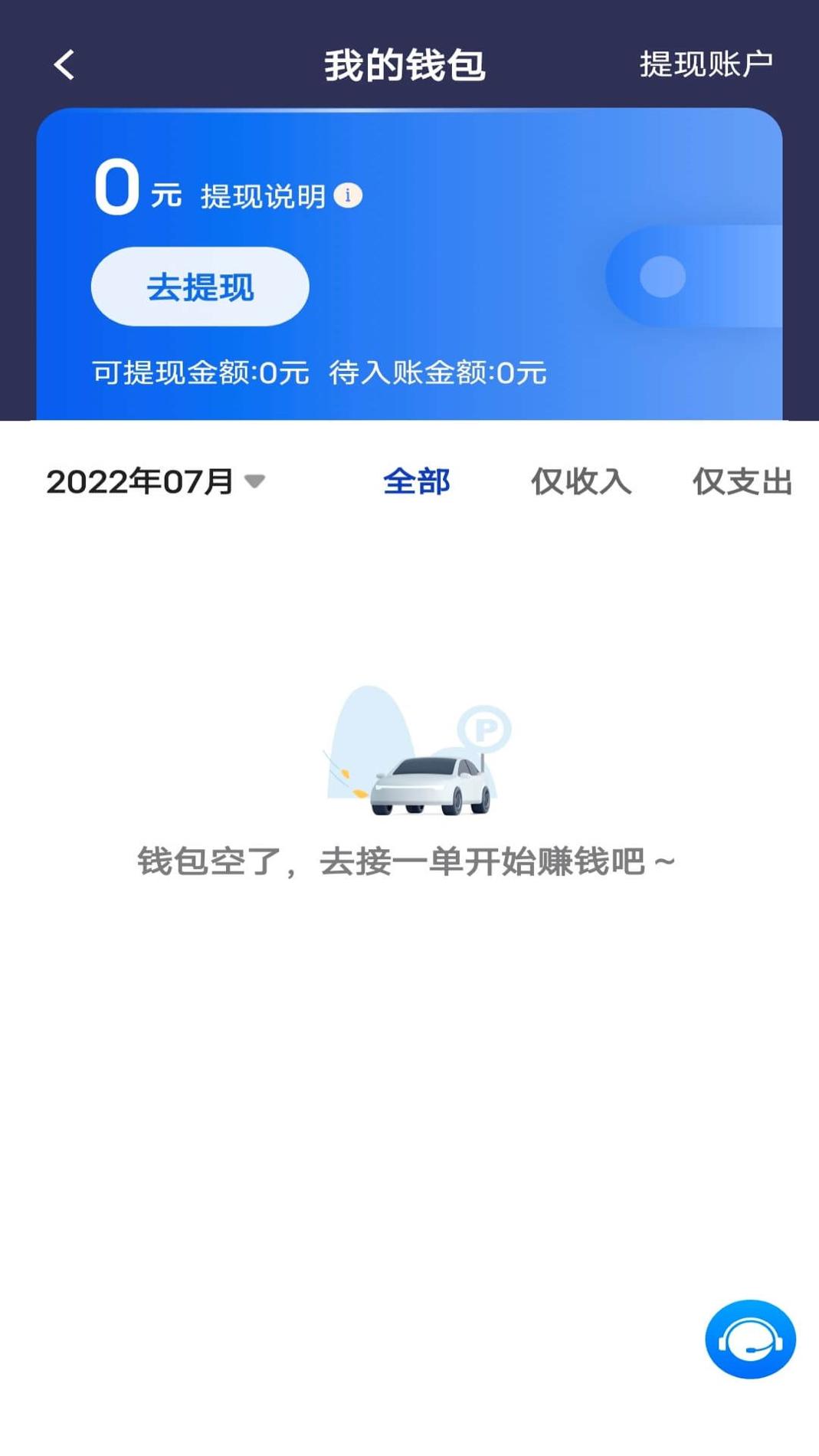Image resolution: width=819 pixels, height=1456 pixels.
Task: Click the 提现说明 link text
Action: coord(264,195)
